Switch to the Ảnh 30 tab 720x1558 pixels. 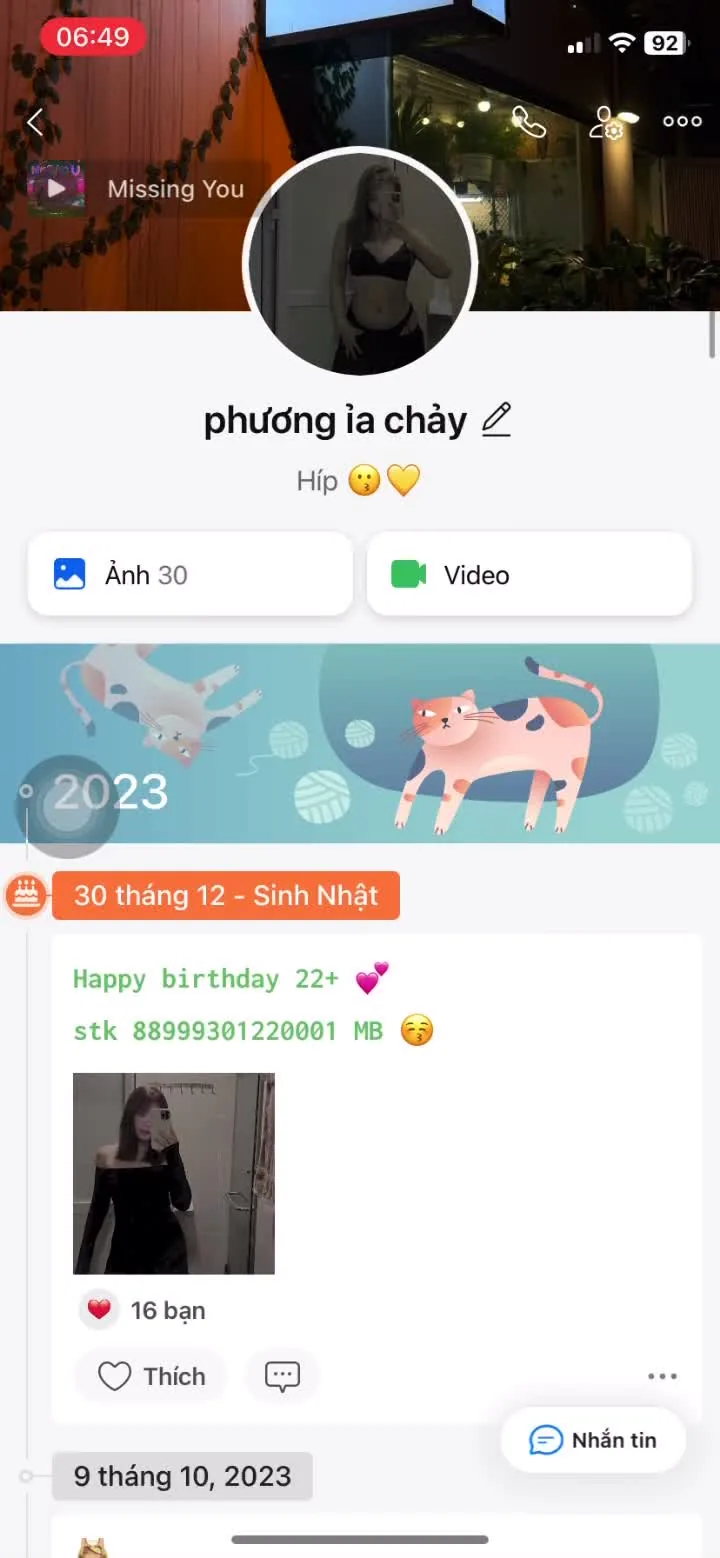coord(189,574)
